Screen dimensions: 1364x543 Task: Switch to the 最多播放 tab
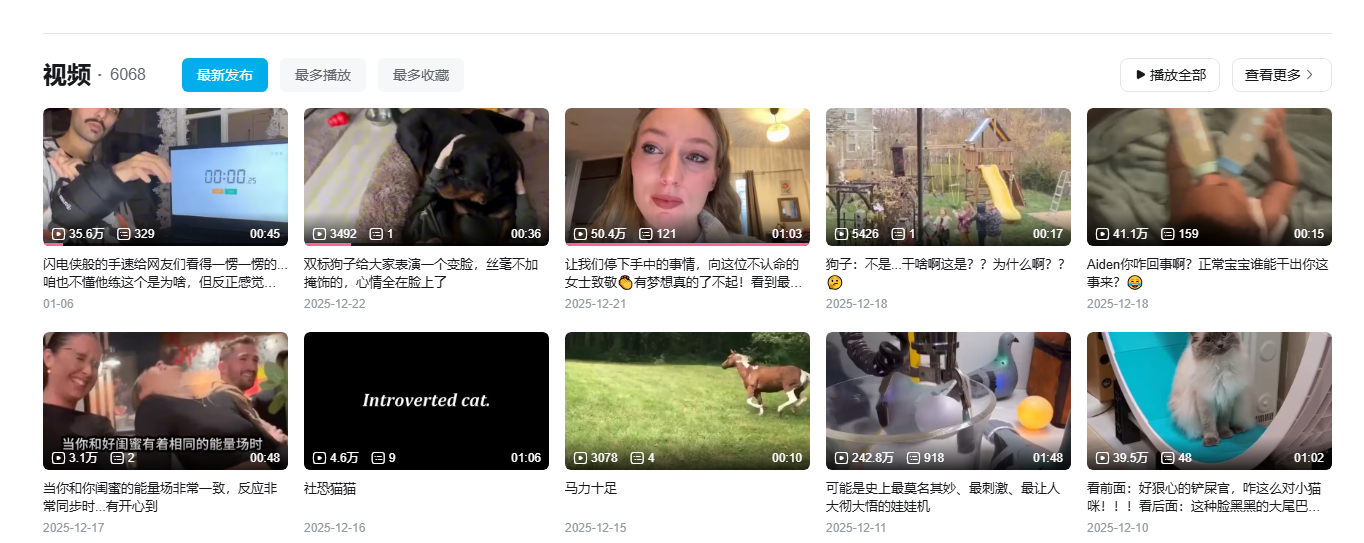(x=322, y=75)
